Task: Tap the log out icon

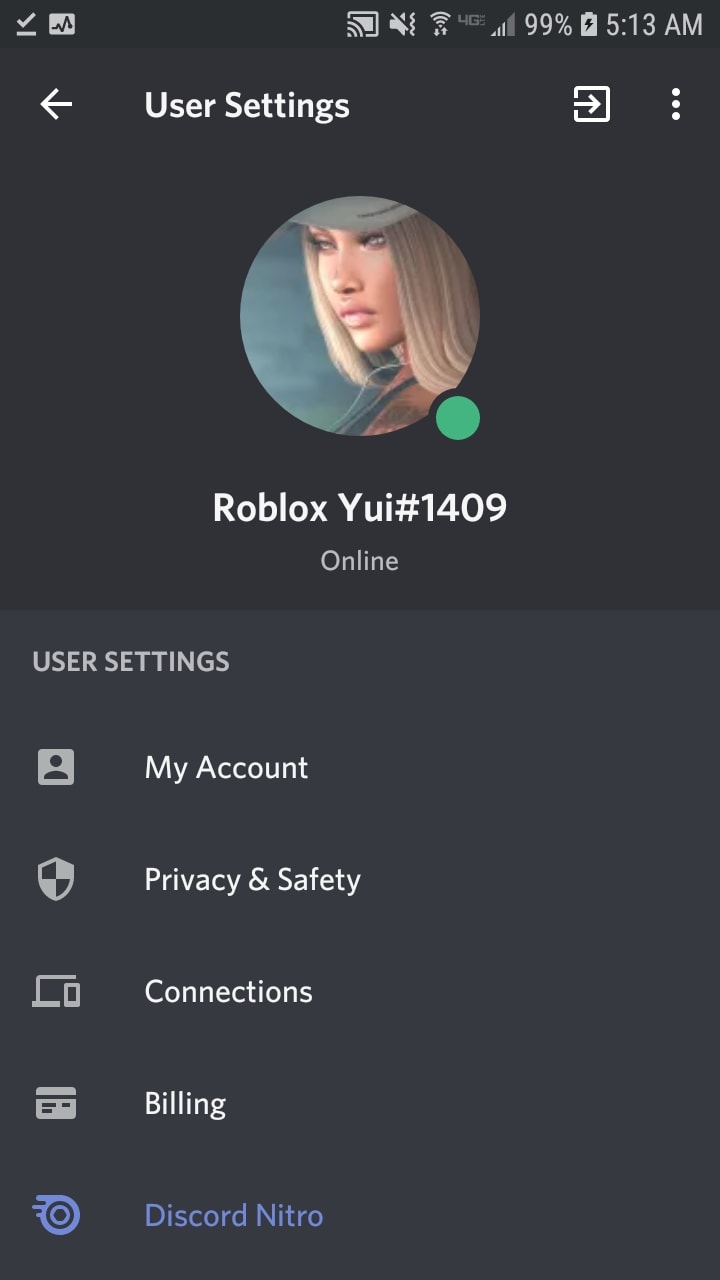Action: (x=591, y=104)
